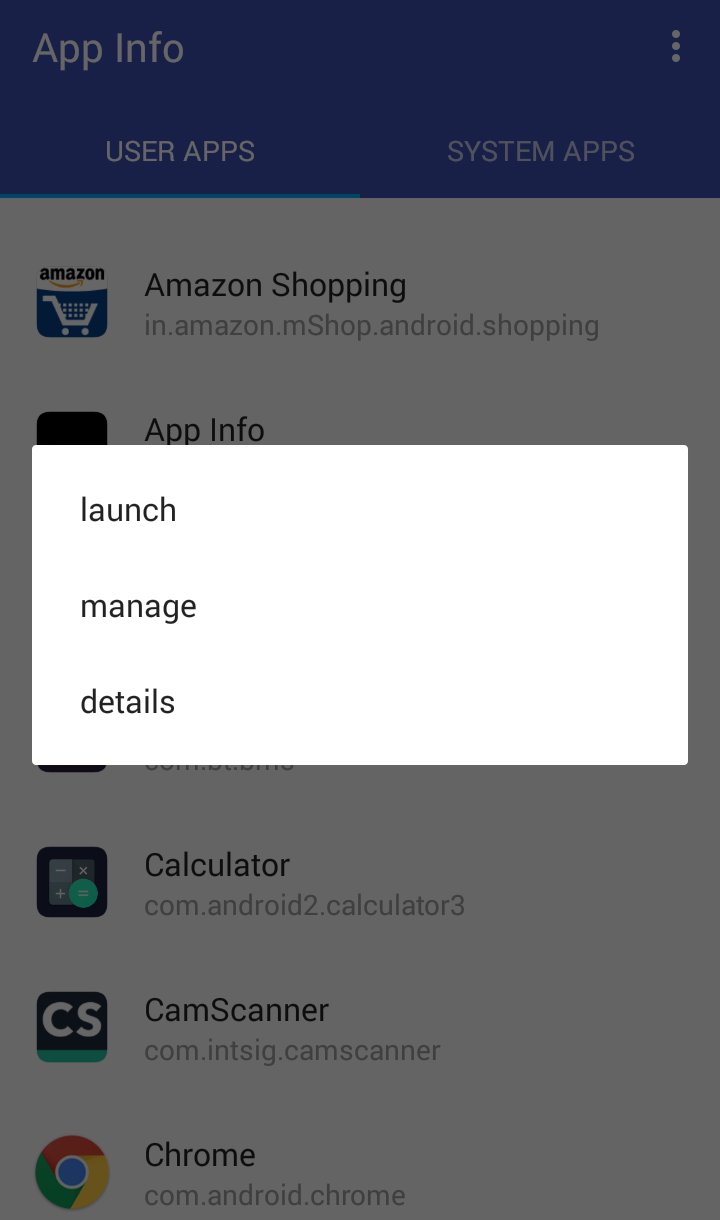Click the App Info title text
This screenshot has height=1220, width=720.
tap(108, 47)
